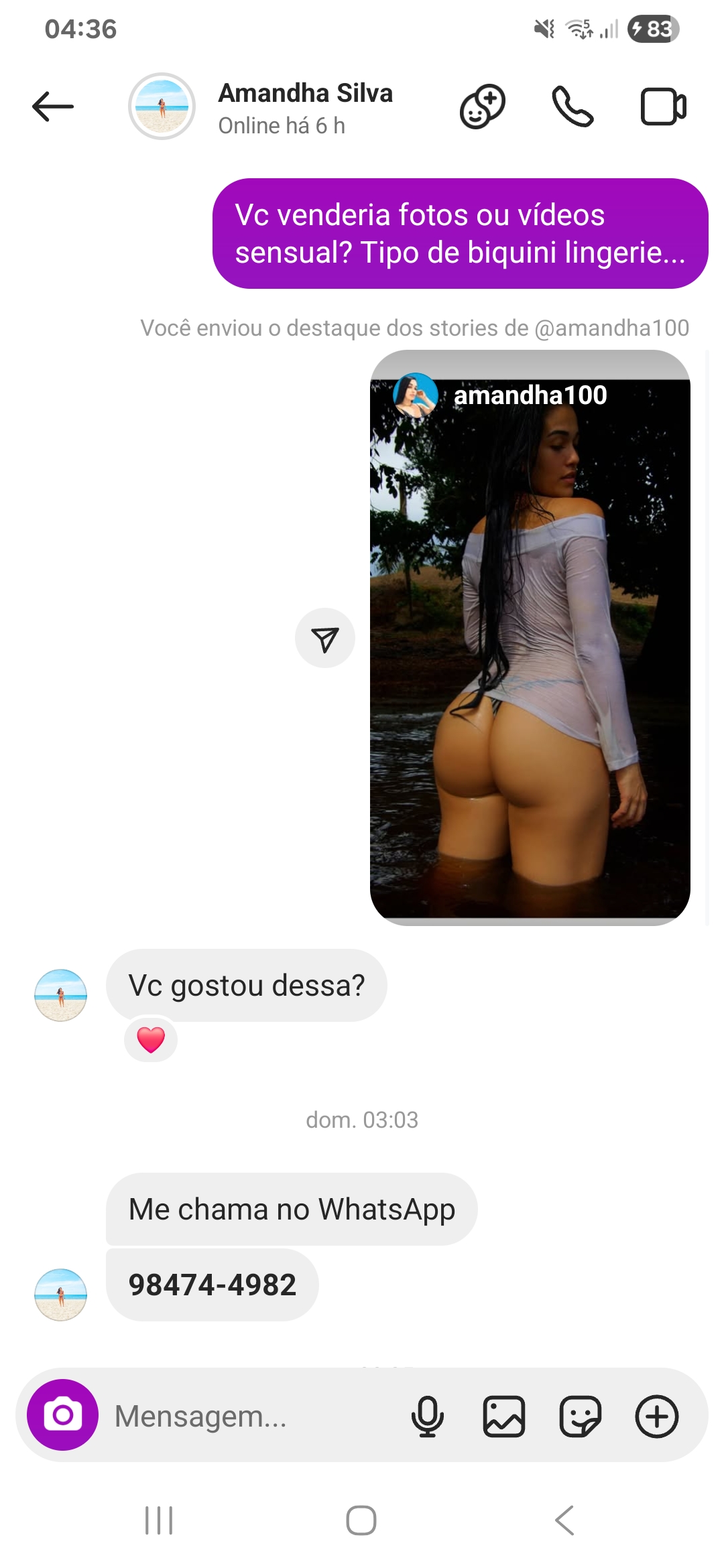Start a video call with Amandha Silva

click(x=663, y=107)
